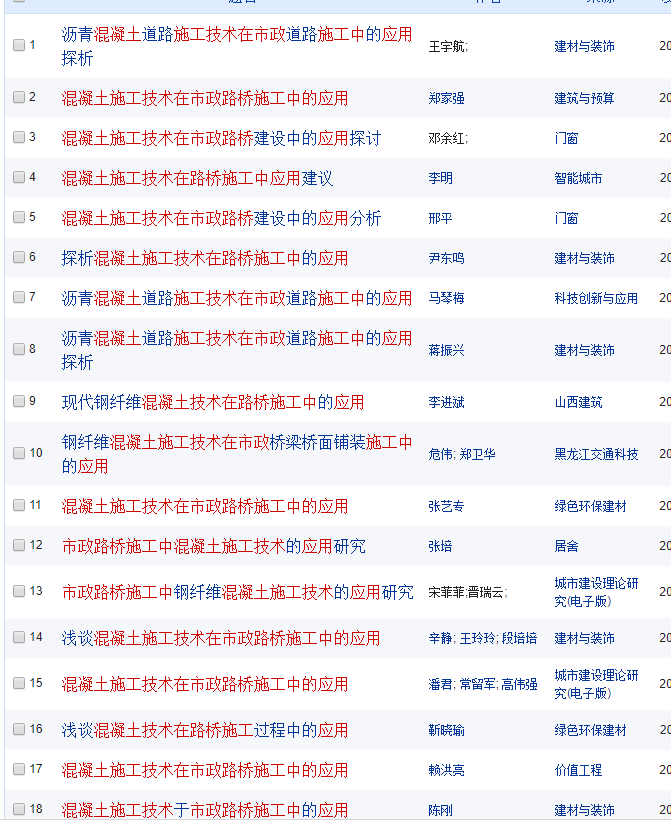This screenshot has width=671, height=825.
Task: View author 郑家强's page
Action: [446, 98]
